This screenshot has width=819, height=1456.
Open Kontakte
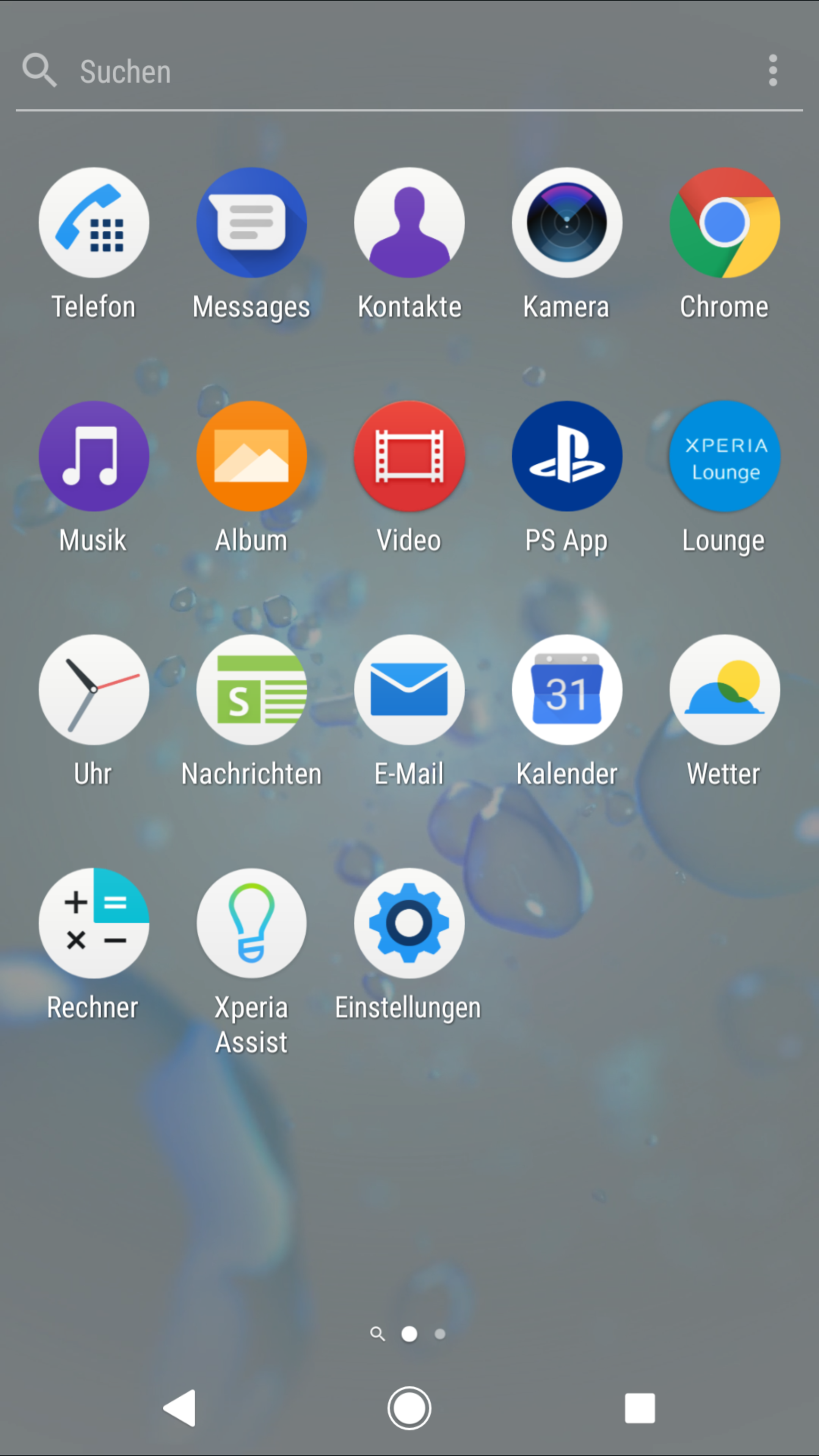point(409,223)
